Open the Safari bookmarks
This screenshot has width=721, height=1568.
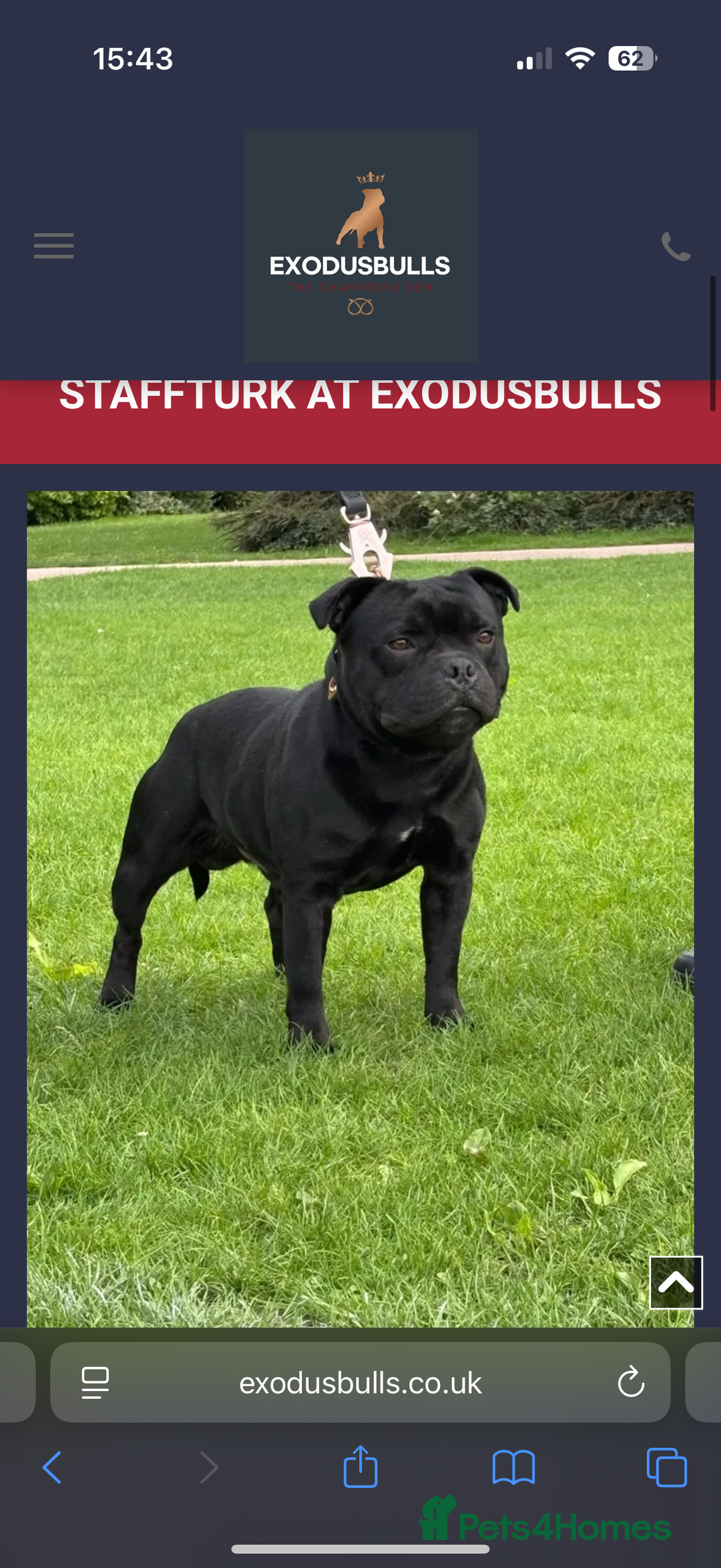click(x=513, y=1468)
